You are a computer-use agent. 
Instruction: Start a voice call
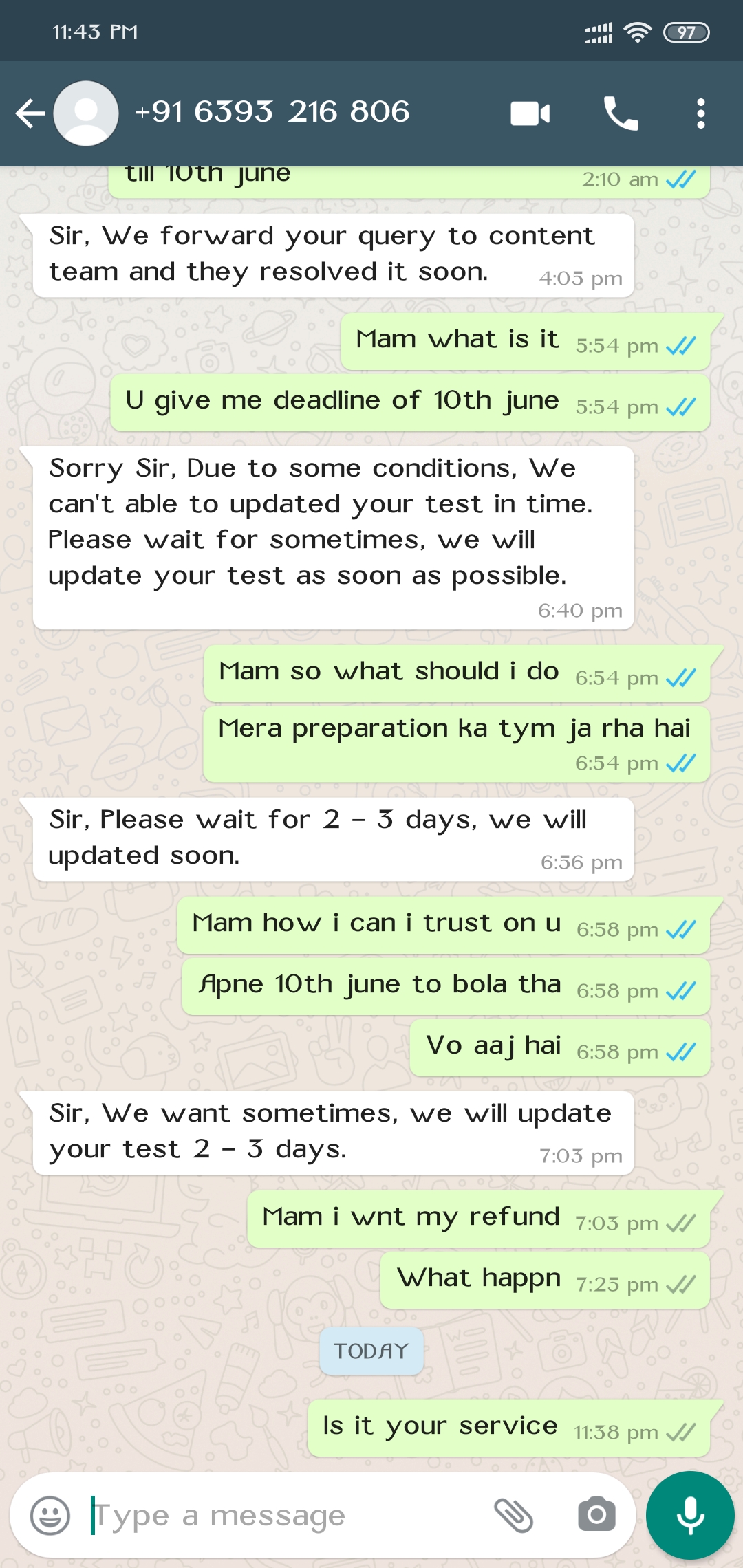(x=621, y=113)
